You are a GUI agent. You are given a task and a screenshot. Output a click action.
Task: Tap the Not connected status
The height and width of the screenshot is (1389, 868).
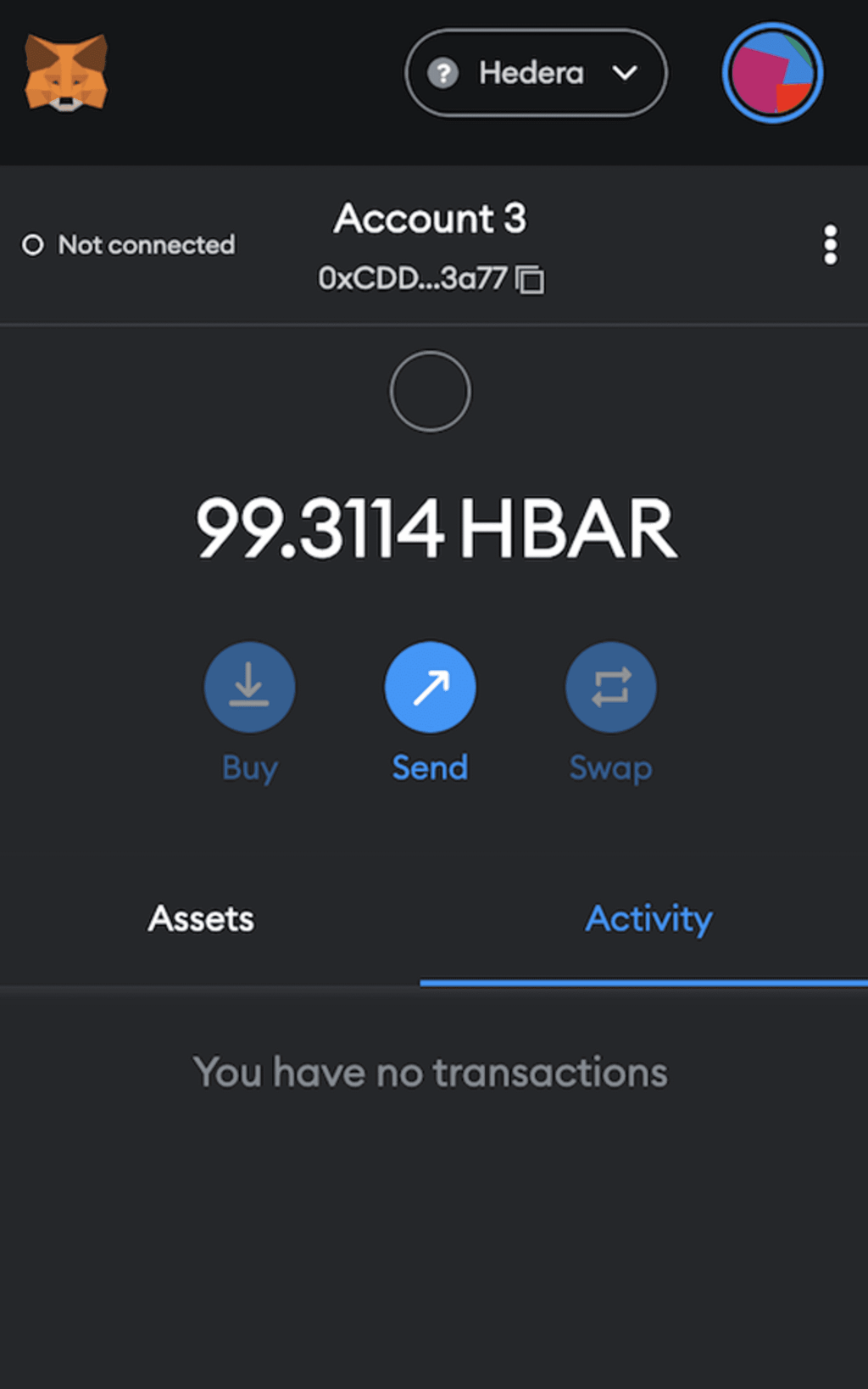[129, 245]
